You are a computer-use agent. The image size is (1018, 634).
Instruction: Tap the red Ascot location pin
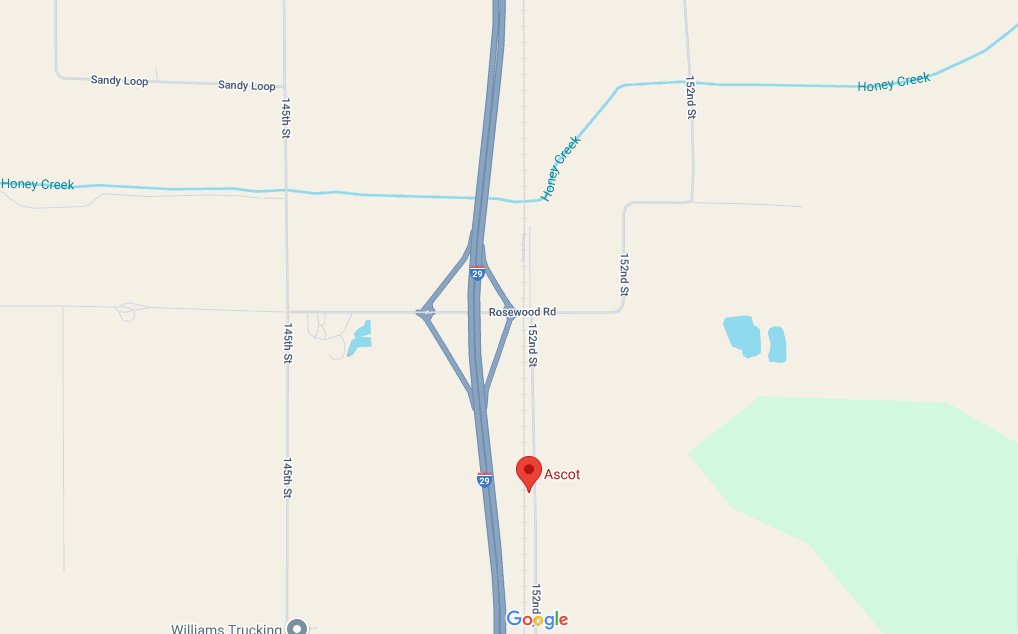point(528,471)
